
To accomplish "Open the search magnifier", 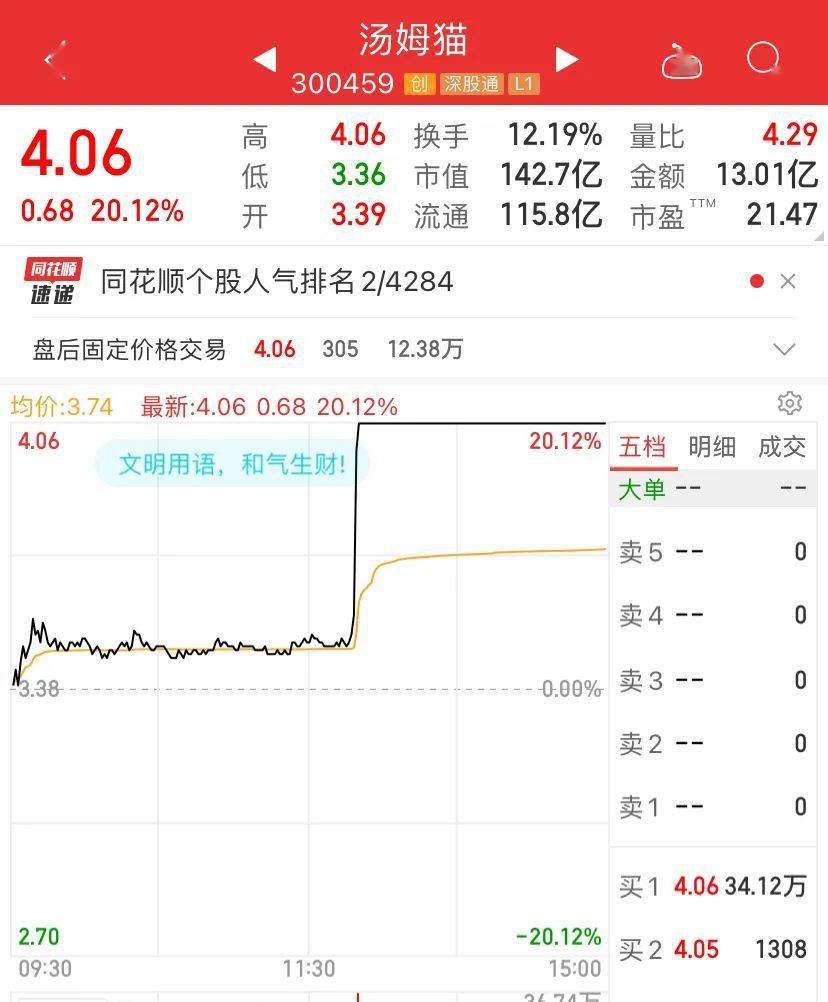I will 764,59.
